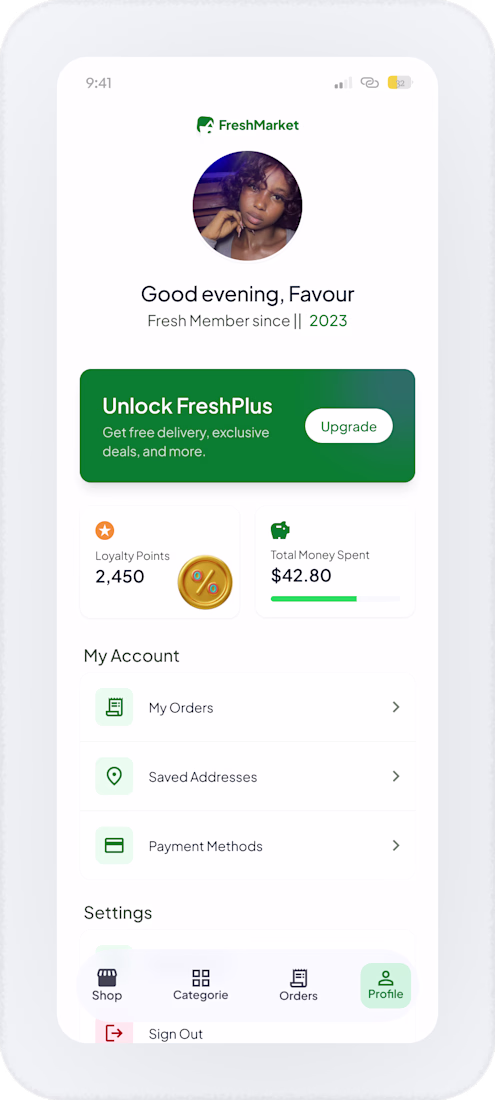This screenshot has width=495, height=1100.
Task: Go to the Categories tab
Action: [x=201, y=986]
